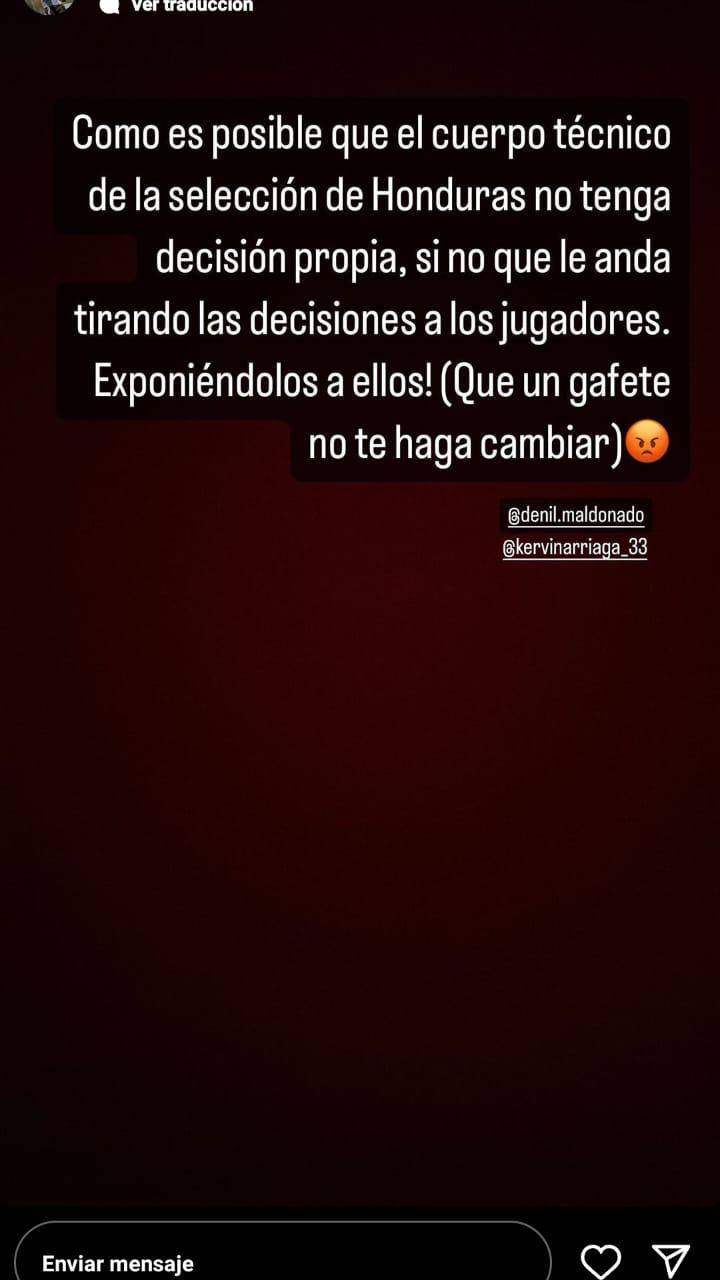Like this story with the heart
Viewport: 720px width, 1280px height.
pos(600,1262)
